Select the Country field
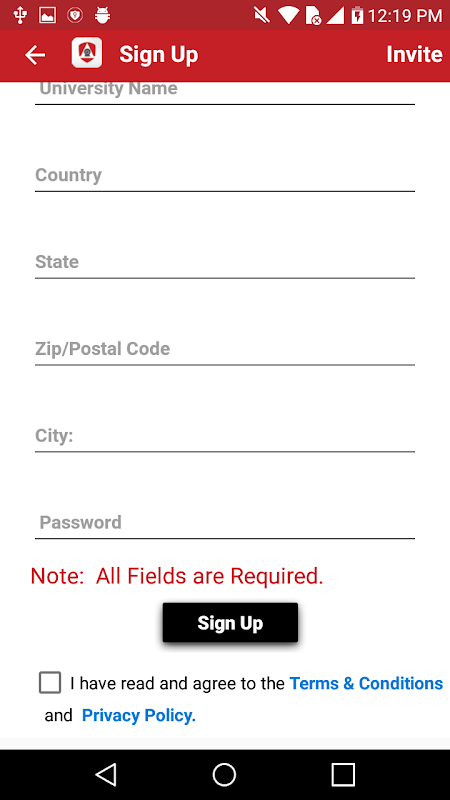 coord(224,176)
